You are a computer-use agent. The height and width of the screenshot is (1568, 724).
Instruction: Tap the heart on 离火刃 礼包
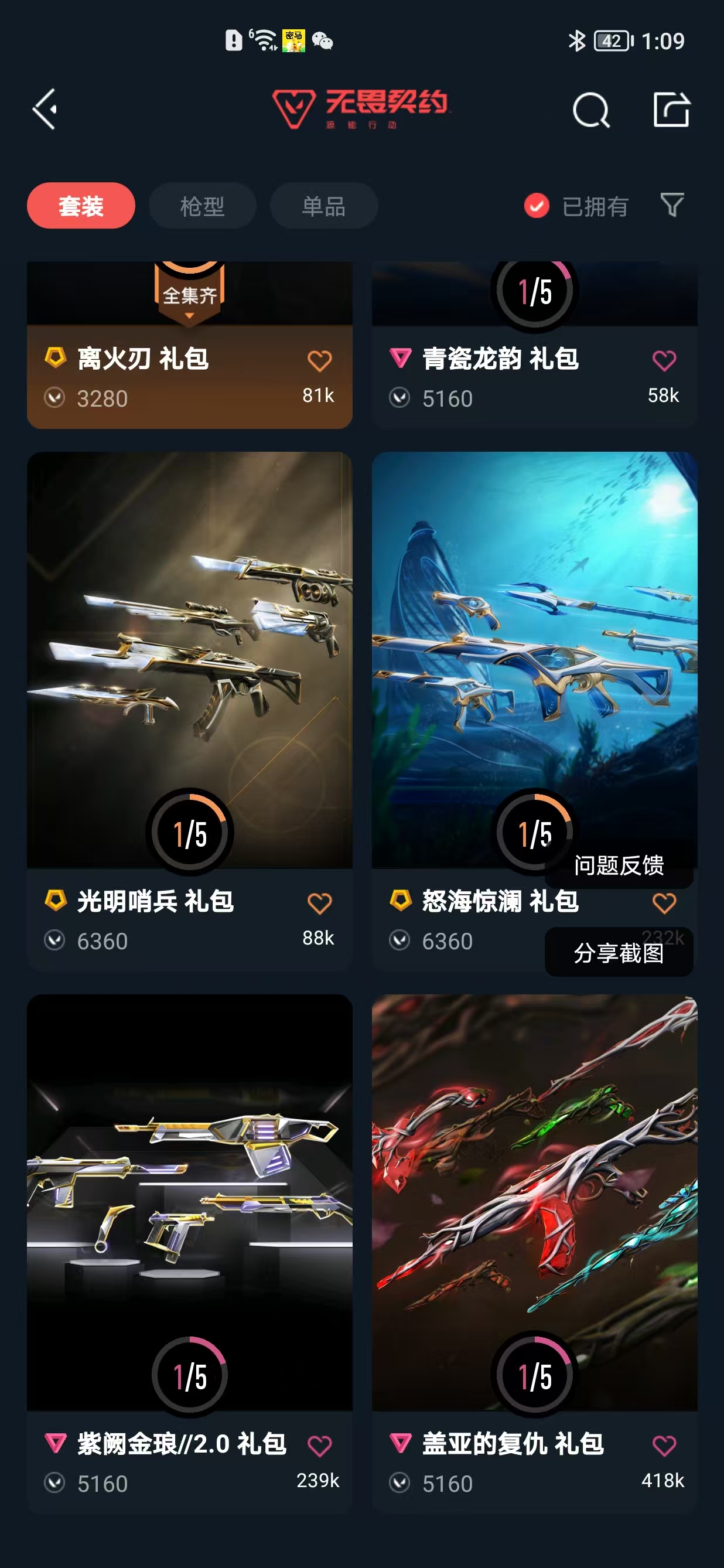pyautogui.click(x=320, y=360)
